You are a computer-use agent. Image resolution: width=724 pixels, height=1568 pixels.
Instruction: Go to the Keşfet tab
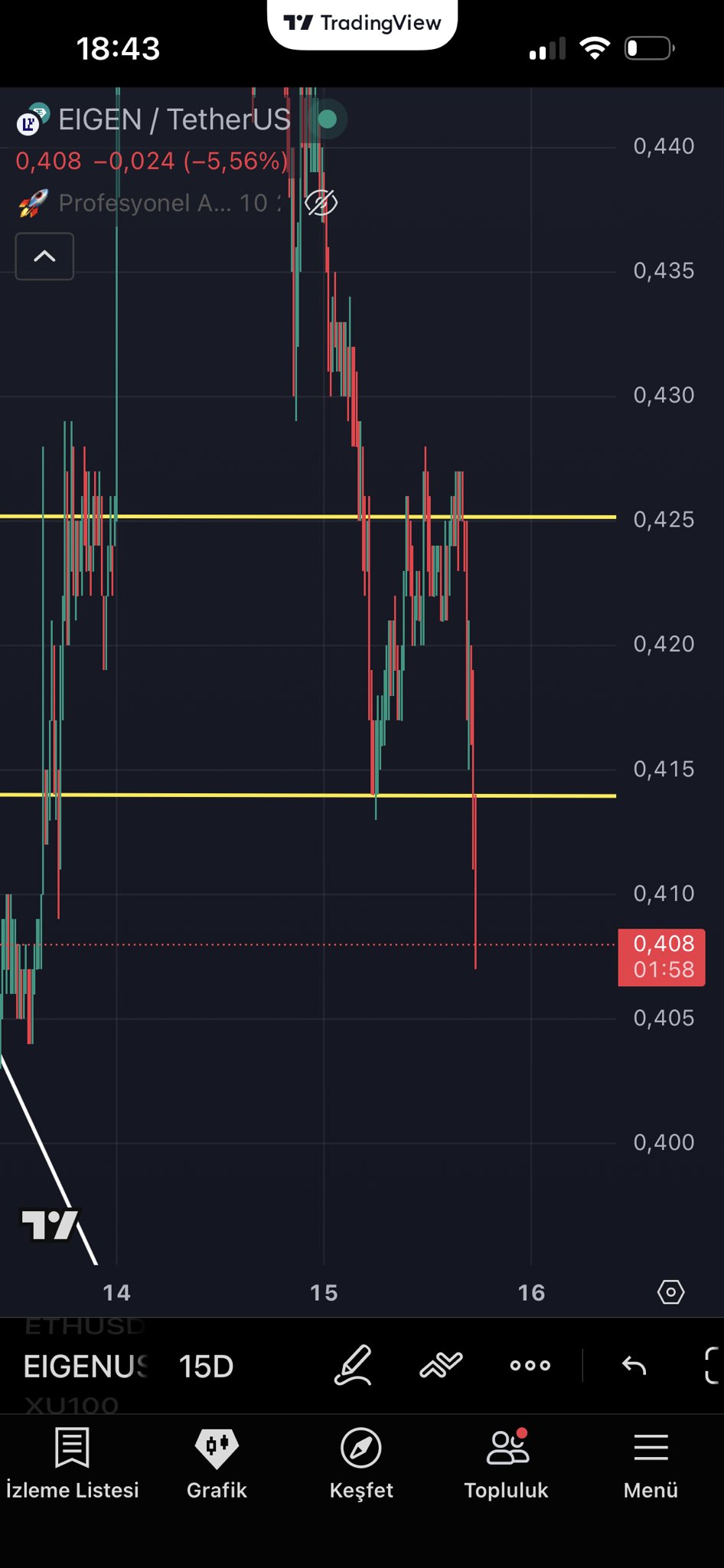coord(361,1462)
